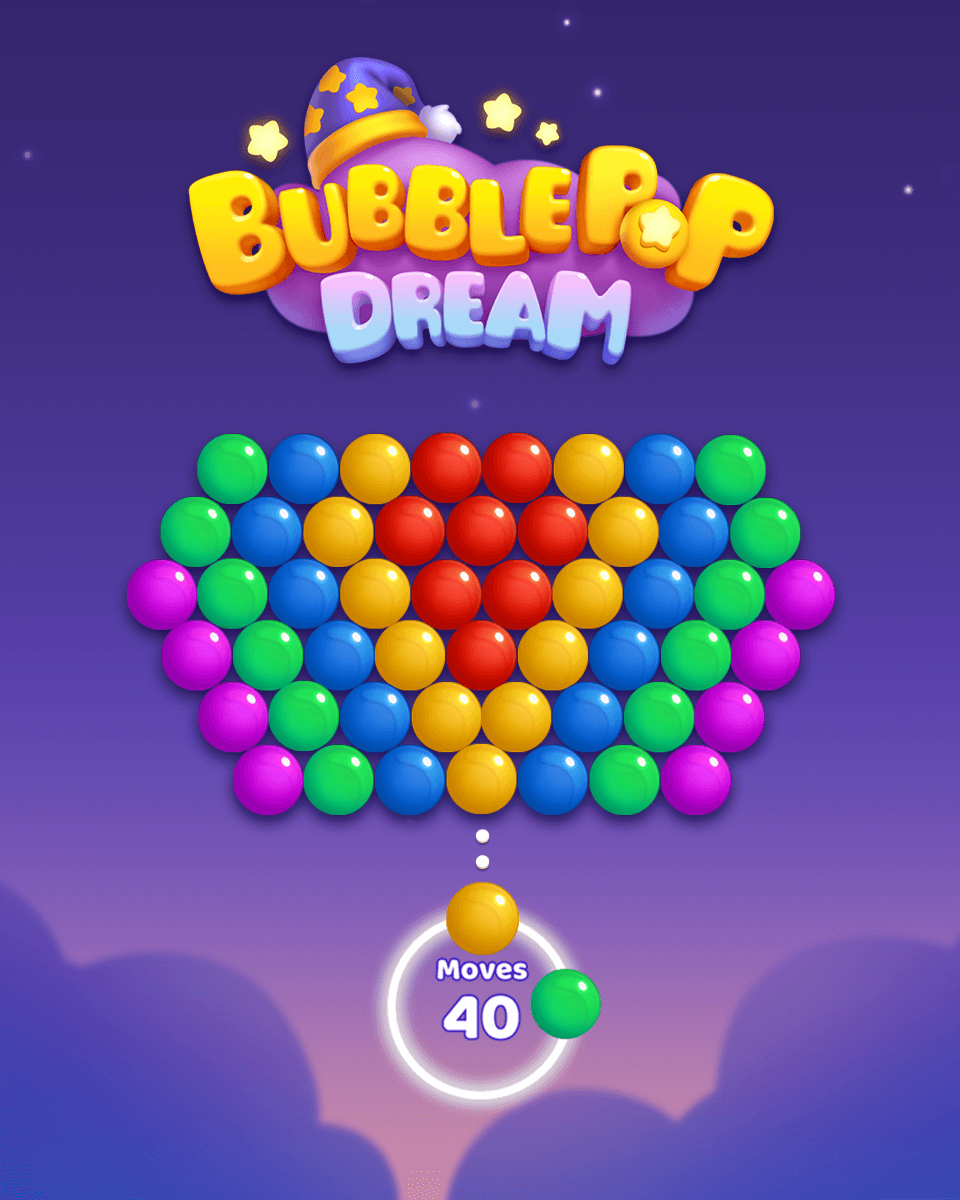Click the white pom-pom on the nightcap
This screenshot has height=1200, width=960.
tap(443, 121)
